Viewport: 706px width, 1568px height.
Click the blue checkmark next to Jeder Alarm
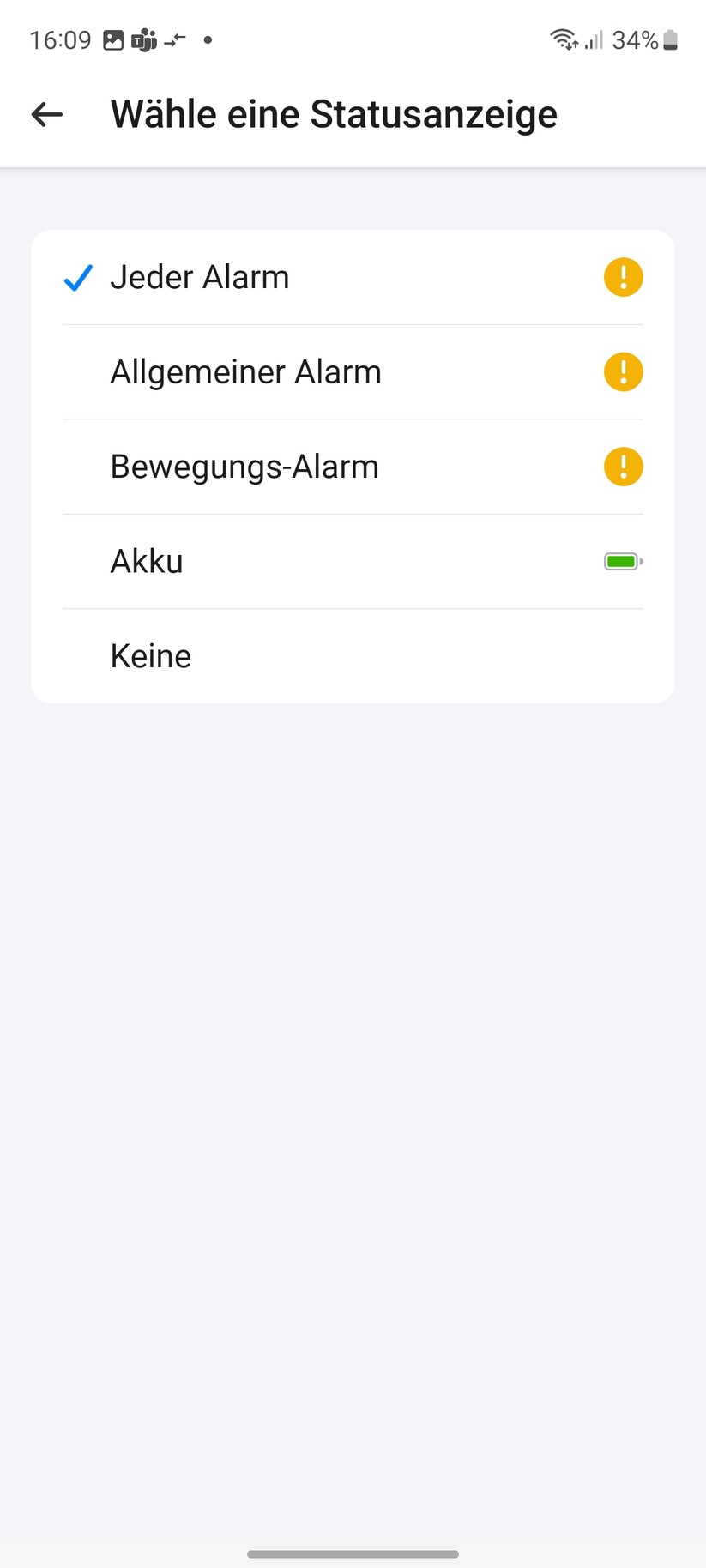(77, 276)
